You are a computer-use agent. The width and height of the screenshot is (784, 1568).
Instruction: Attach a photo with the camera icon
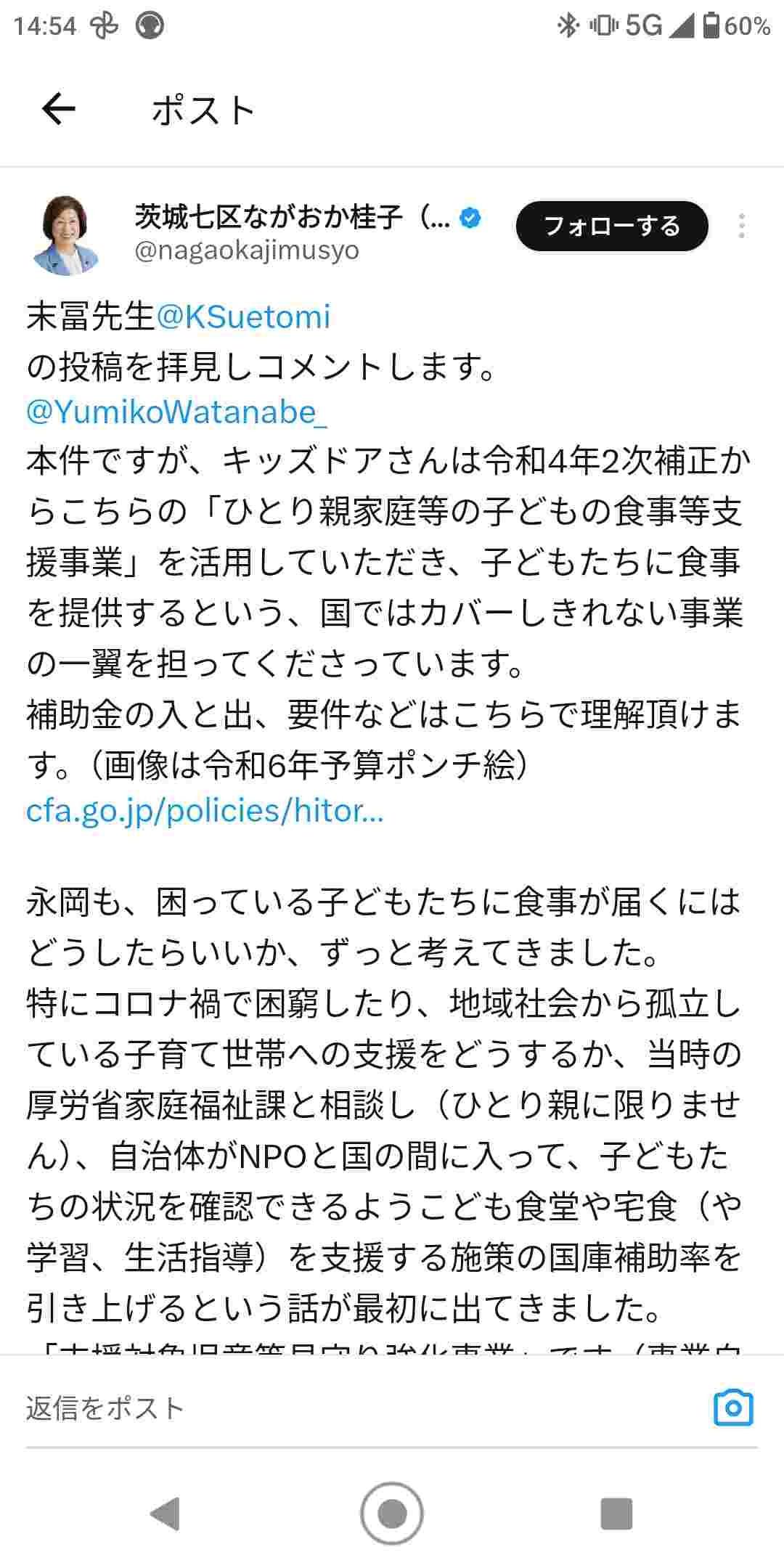pos(733,1408)
